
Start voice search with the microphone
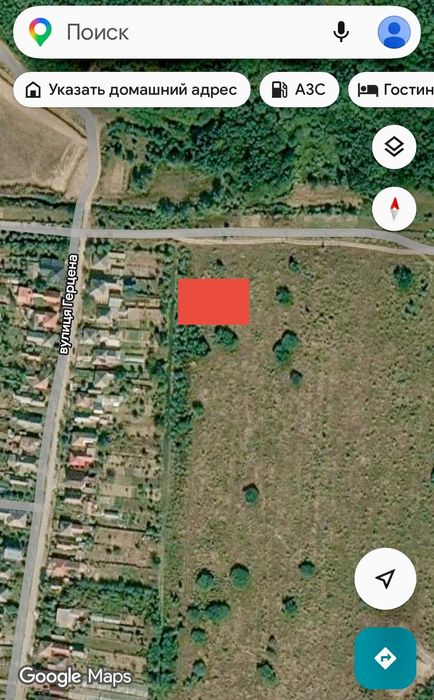click(341, 32)
